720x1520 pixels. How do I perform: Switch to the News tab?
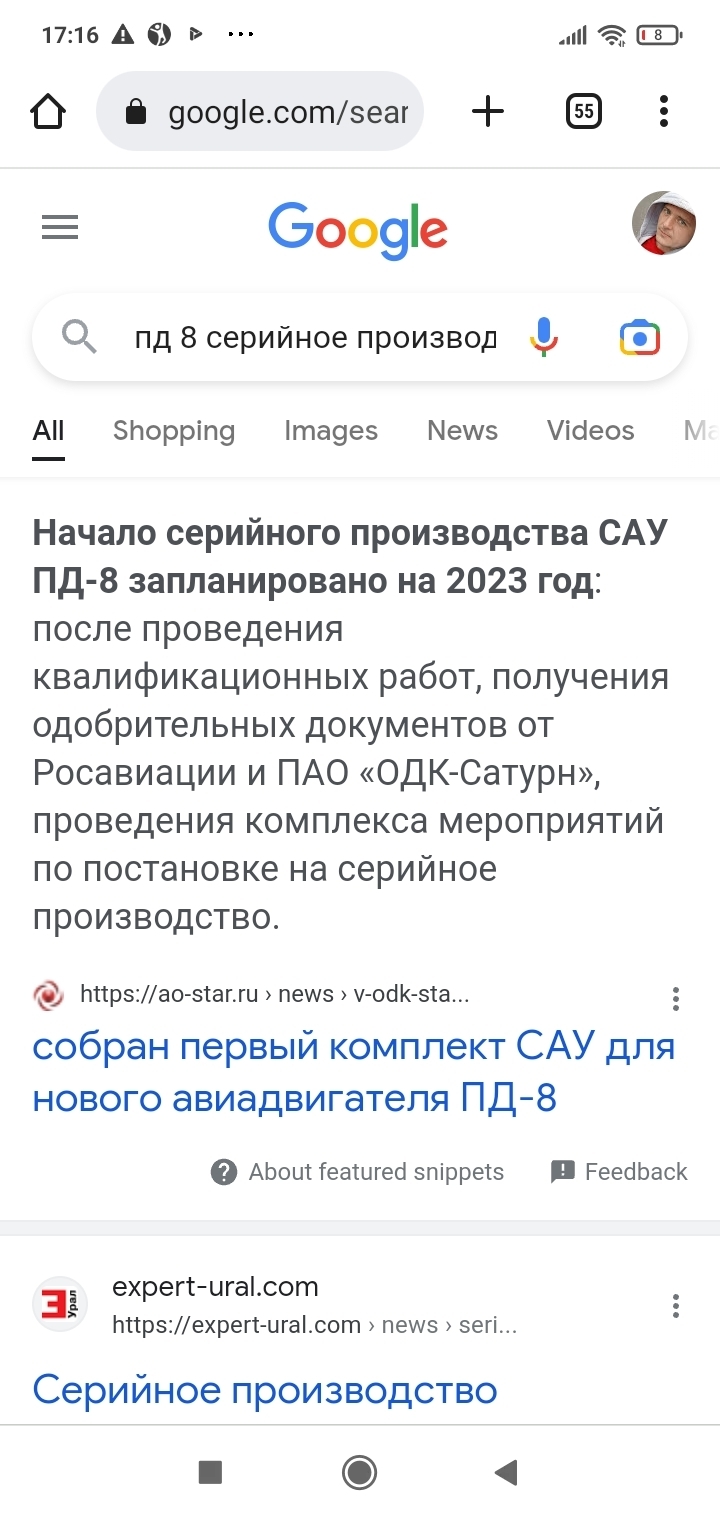pyautogui.click(x=462, y=431)
